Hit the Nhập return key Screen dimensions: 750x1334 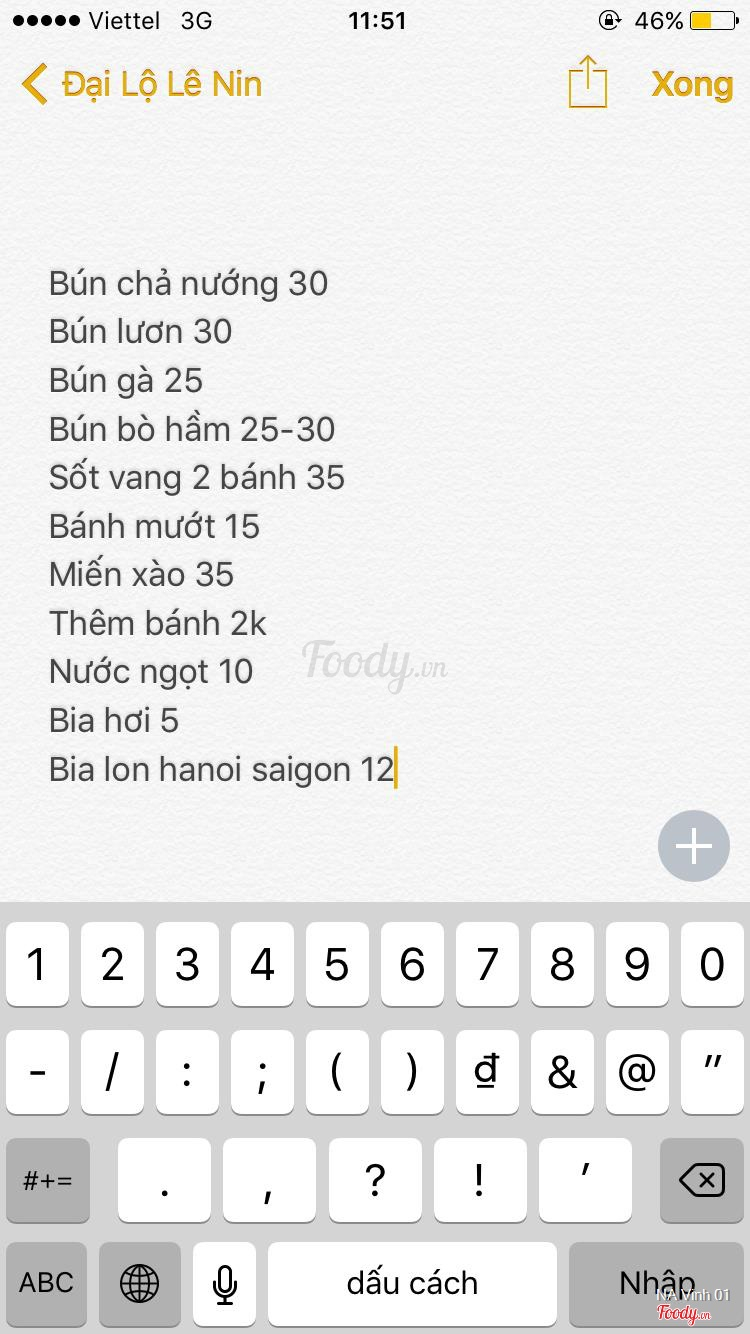click(x=656, y=1284)
